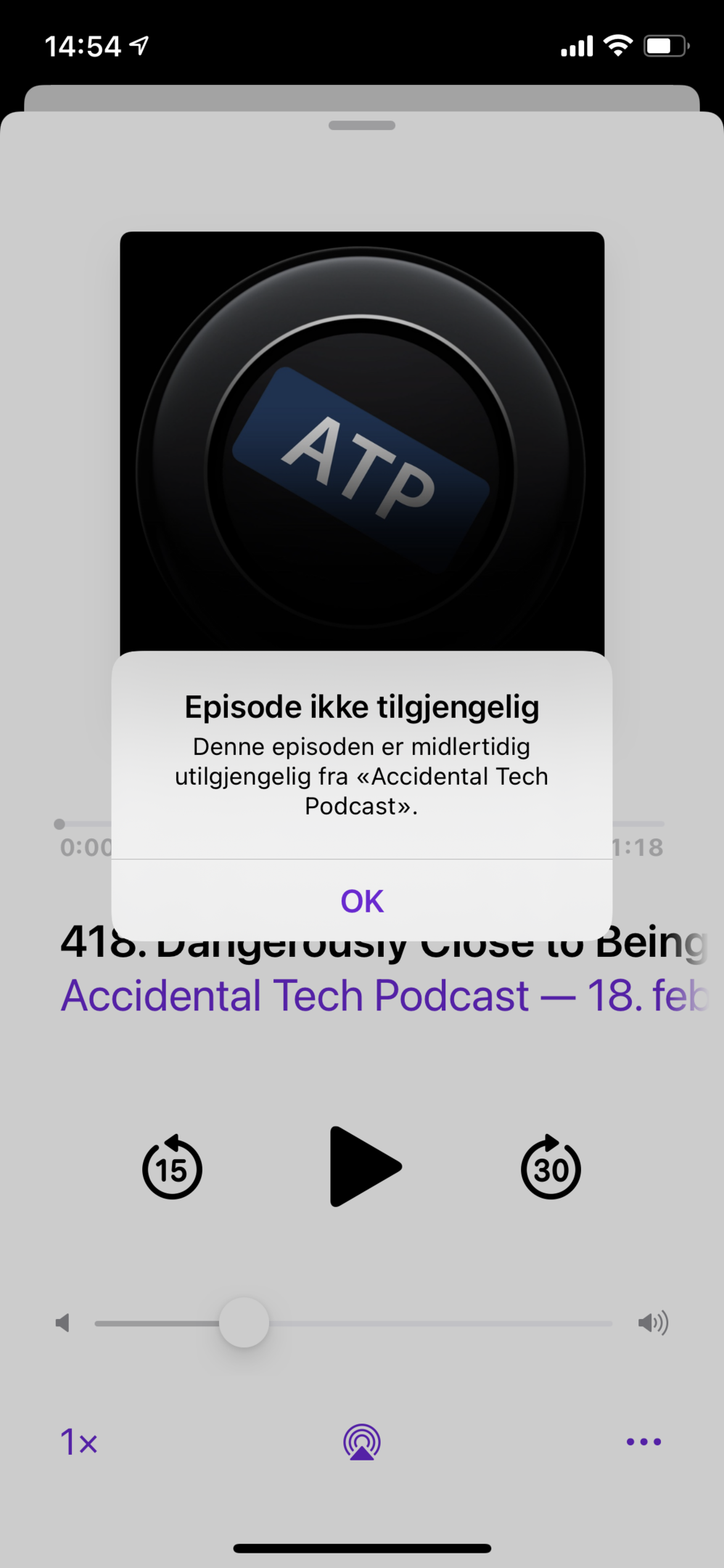Open the three-dot more menu
Viewport: 724px width, 1568px height.
coord(643,1442)
